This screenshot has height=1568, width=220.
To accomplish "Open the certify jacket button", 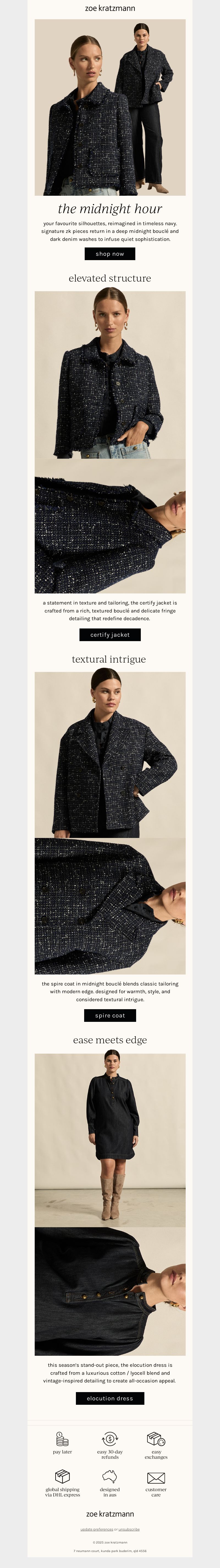I will 109,634.
